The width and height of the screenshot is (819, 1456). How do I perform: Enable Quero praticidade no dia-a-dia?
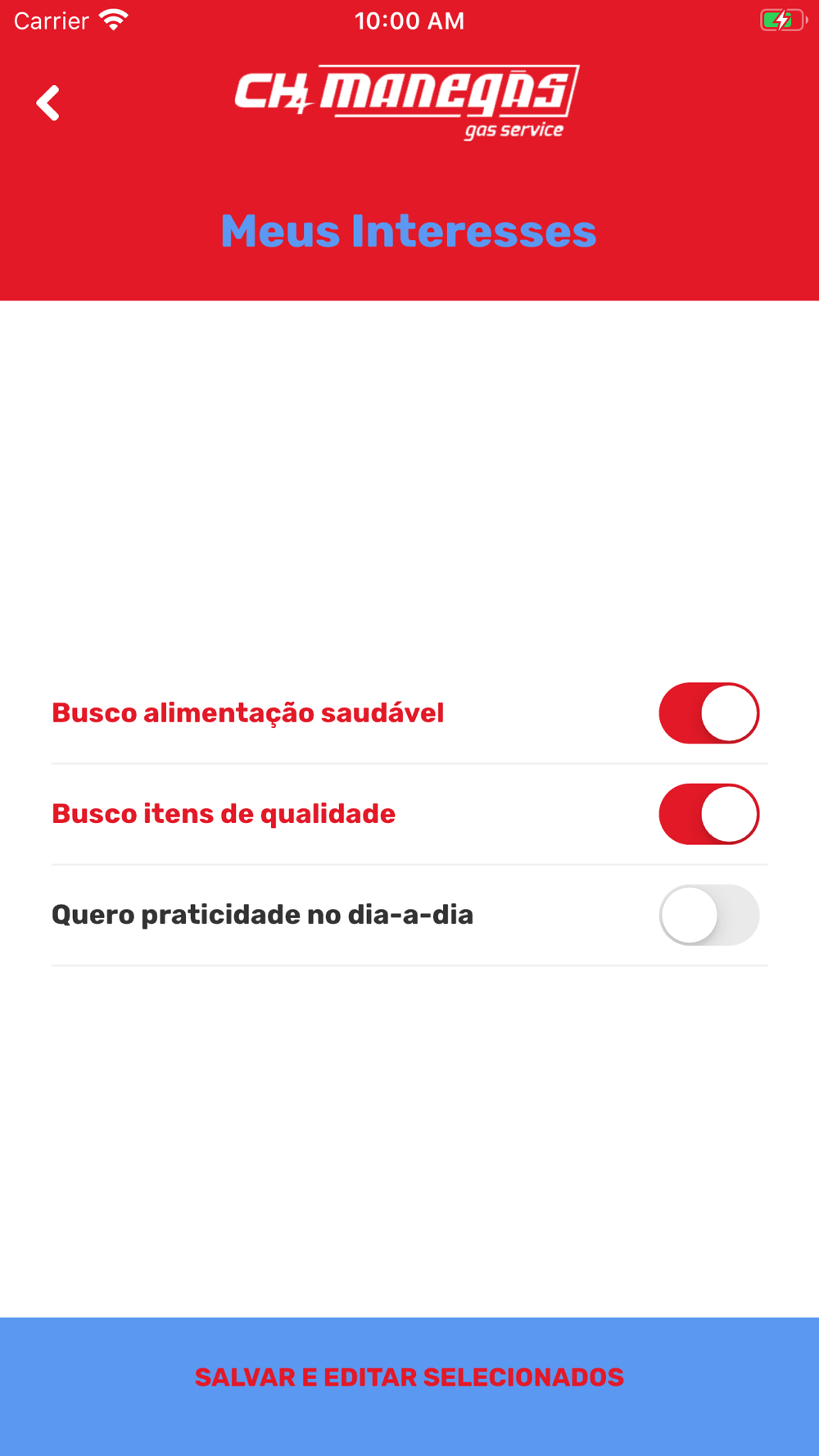[708, 915]
